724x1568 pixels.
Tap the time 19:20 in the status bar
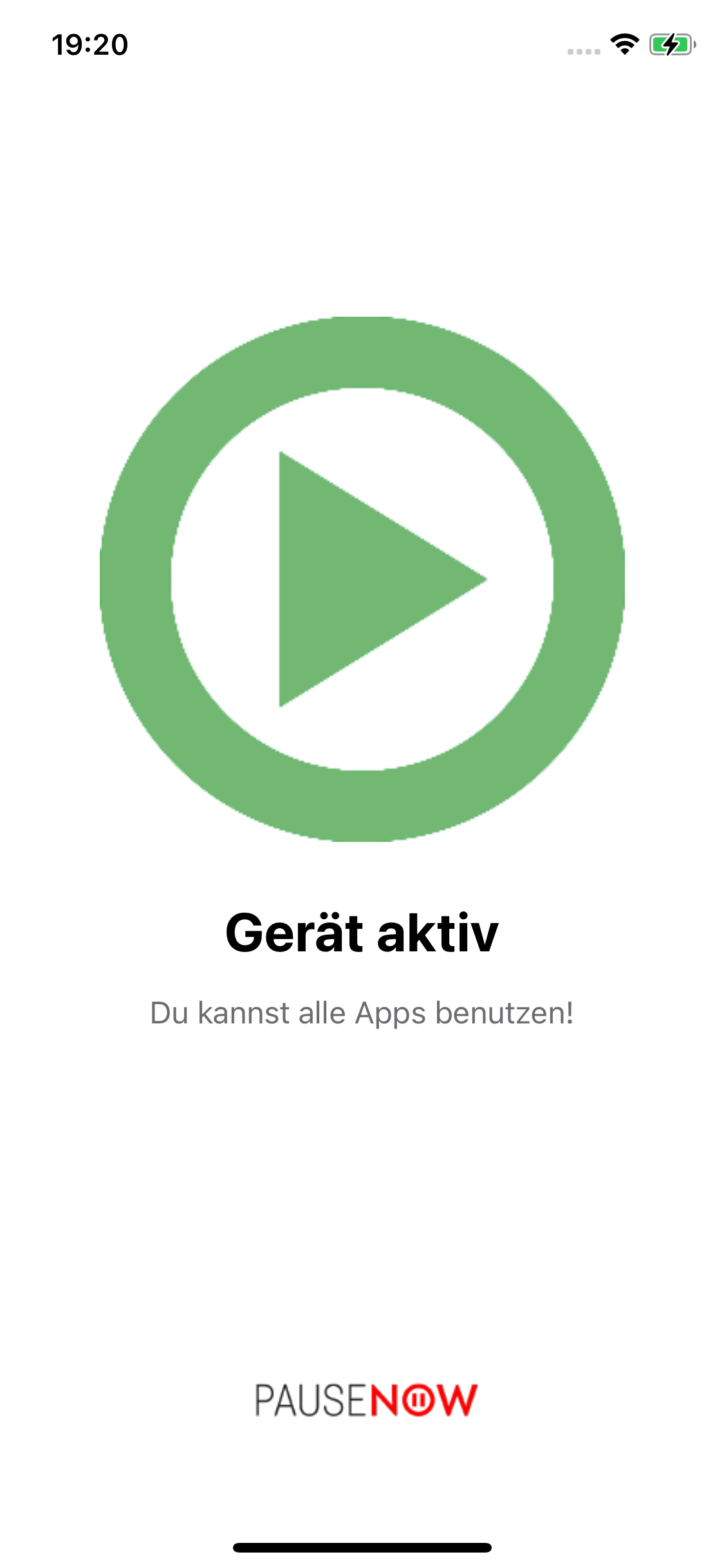click(90, 44)
